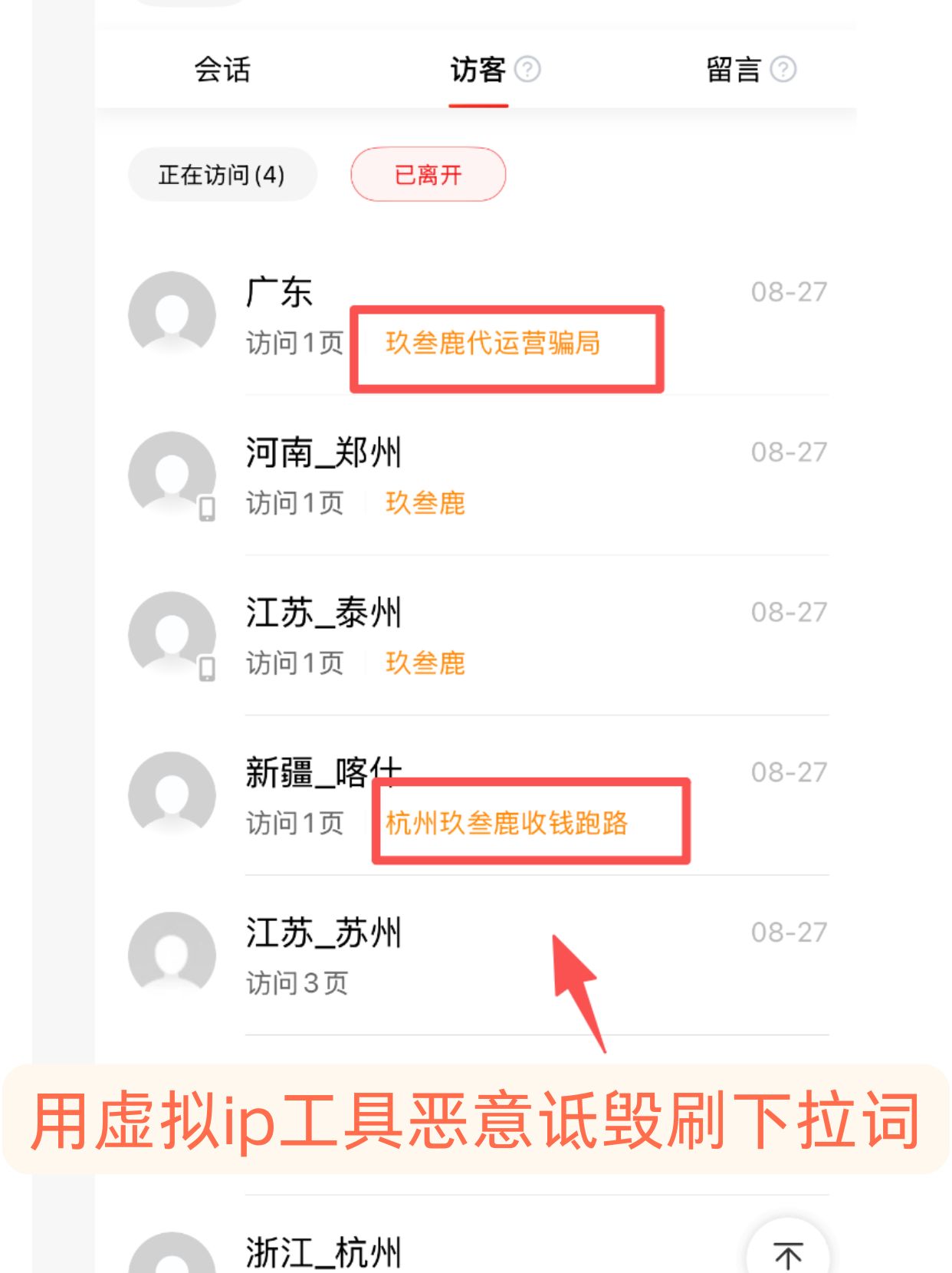Open the 新疆_喀什 visitor entry
952x1273 pixels.
307,773
